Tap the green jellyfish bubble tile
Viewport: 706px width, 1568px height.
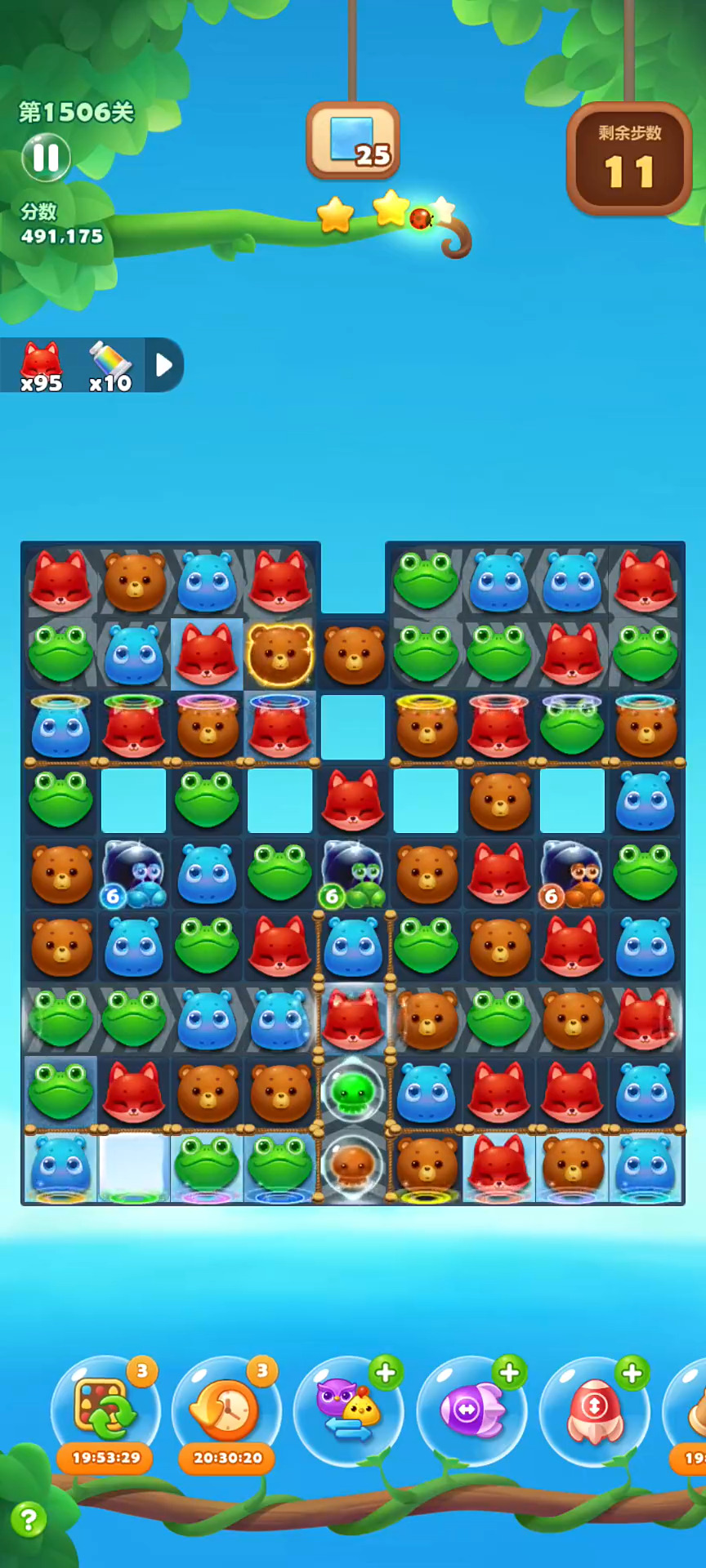(x=353, y=1092)
